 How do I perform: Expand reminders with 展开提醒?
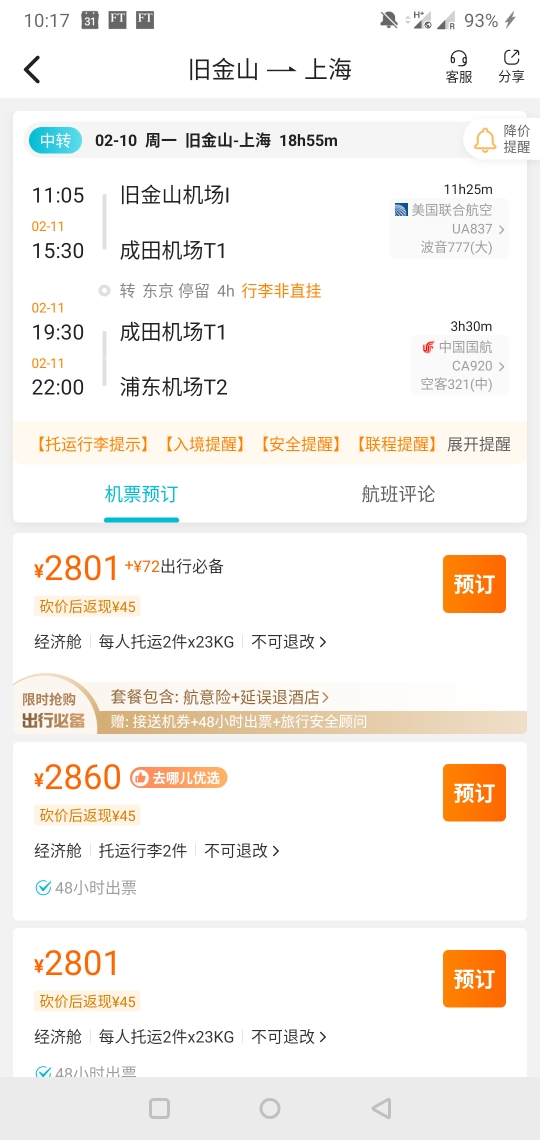[x=479, y=444]
